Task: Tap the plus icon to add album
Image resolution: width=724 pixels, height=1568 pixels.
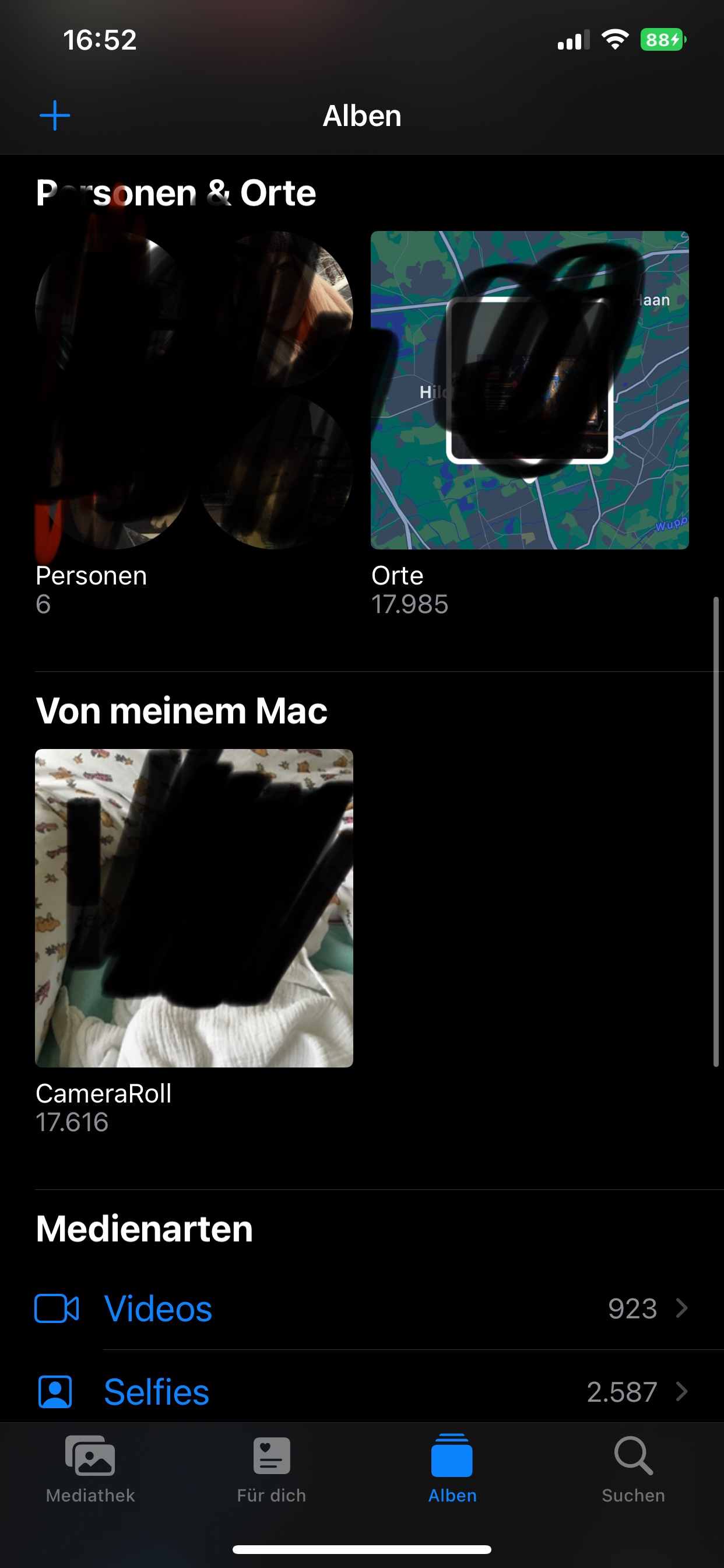Action: [55, 116]
